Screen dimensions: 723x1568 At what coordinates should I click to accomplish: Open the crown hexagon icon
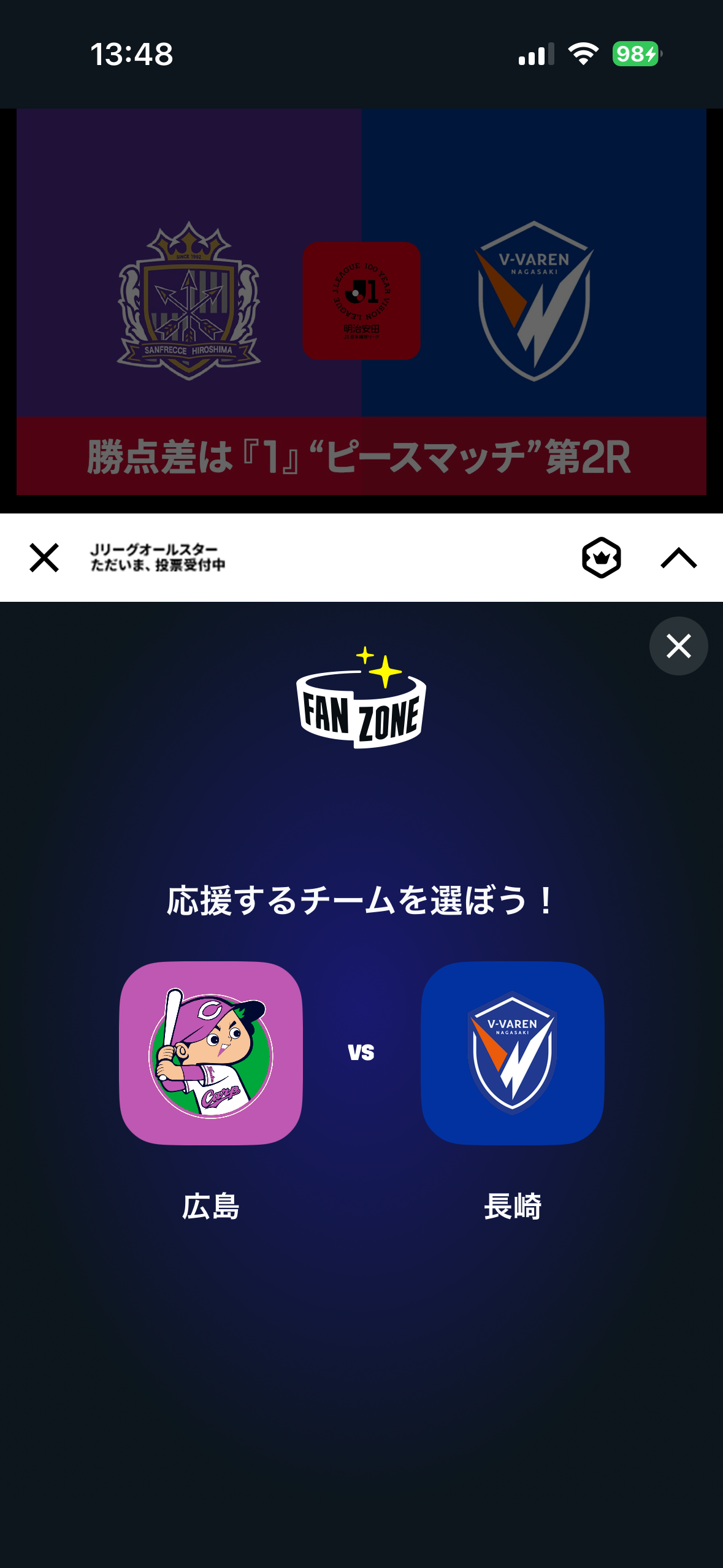tap(601, 558)
